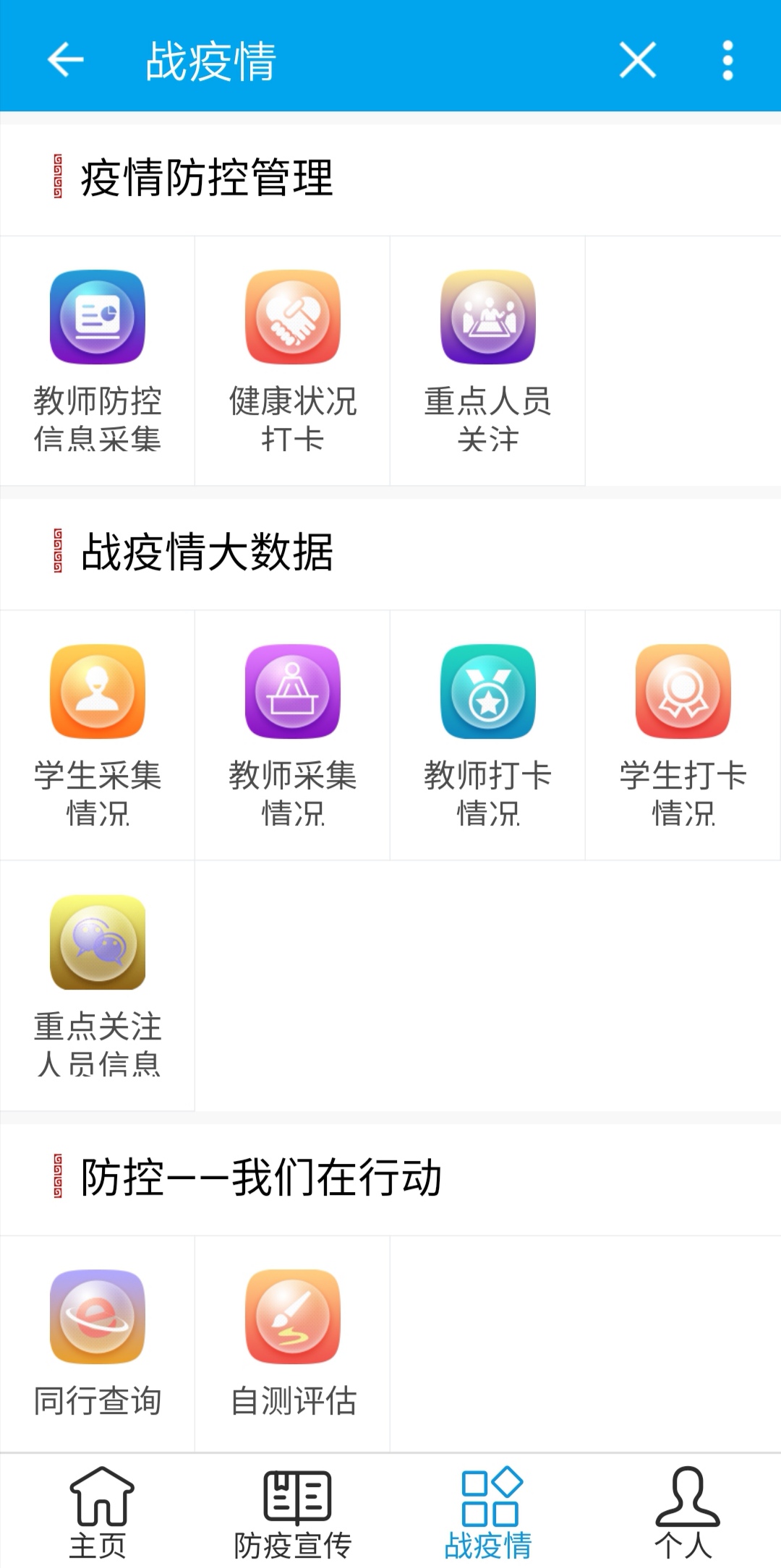This screenshot has width=781, height=1568.
Task: Open 重点关注人员信息
Action: (98, 986)
